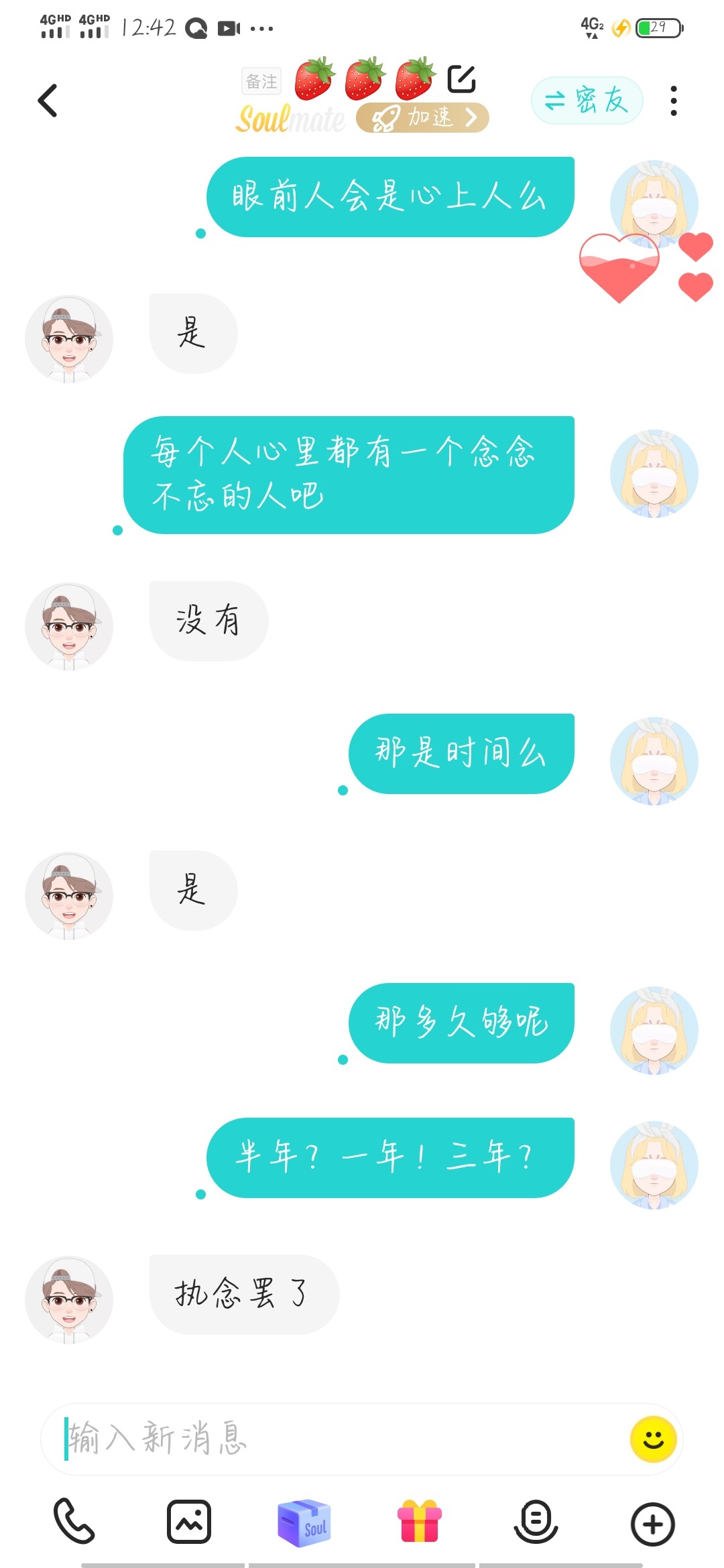Send a picture from gallery
Screen dimensions: 724x1568
coord(189,1522)
